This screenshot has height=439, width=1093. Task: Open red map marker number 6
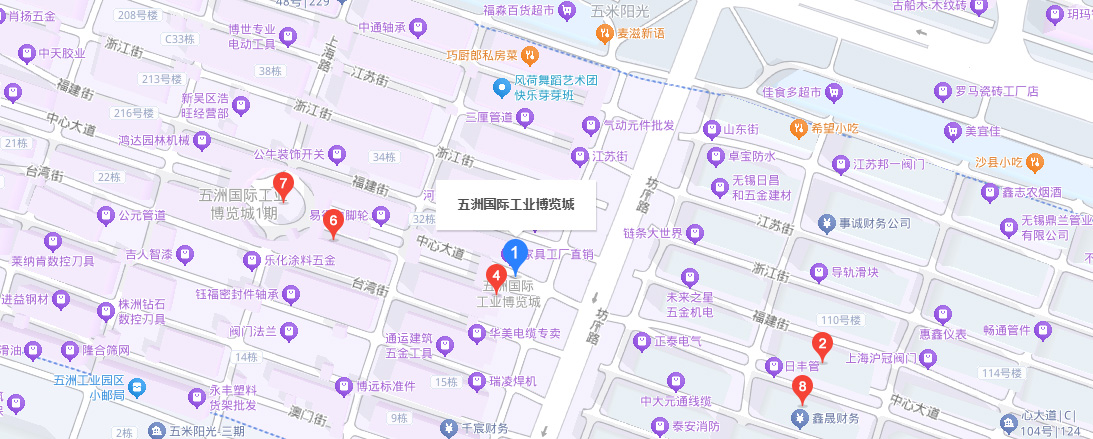pyautogui.click(x=333, y=224)
